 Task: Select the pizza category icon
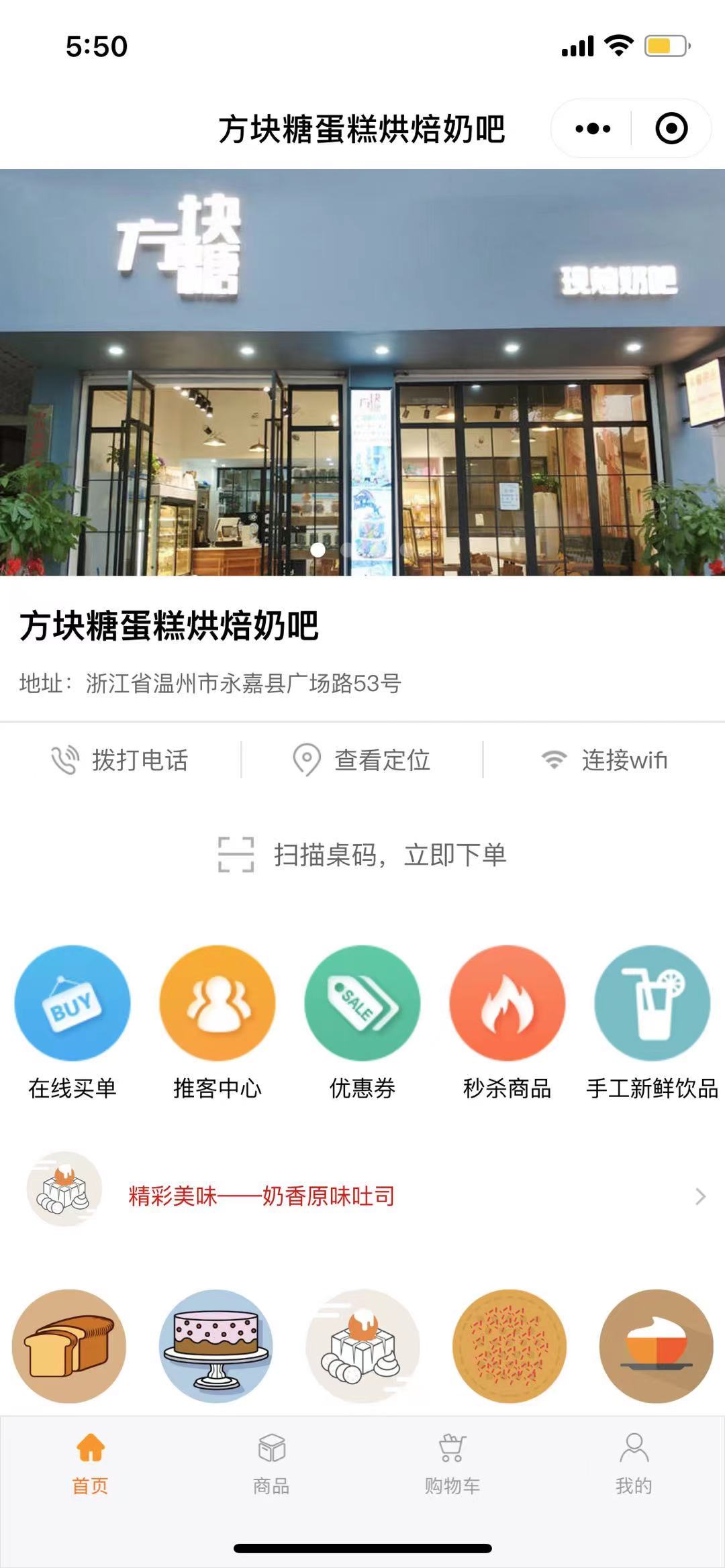[x=510, y=1346]
